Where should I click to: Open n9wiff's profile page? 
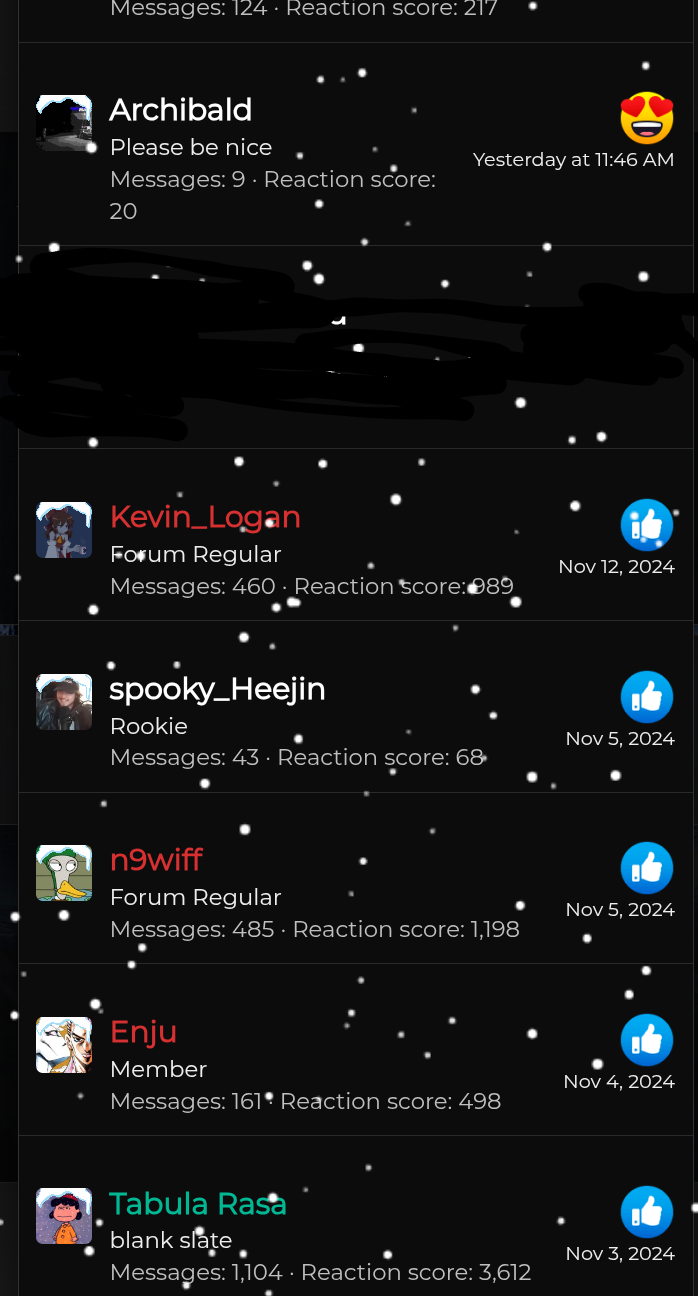pyautogui.click(x=156, y=860)
